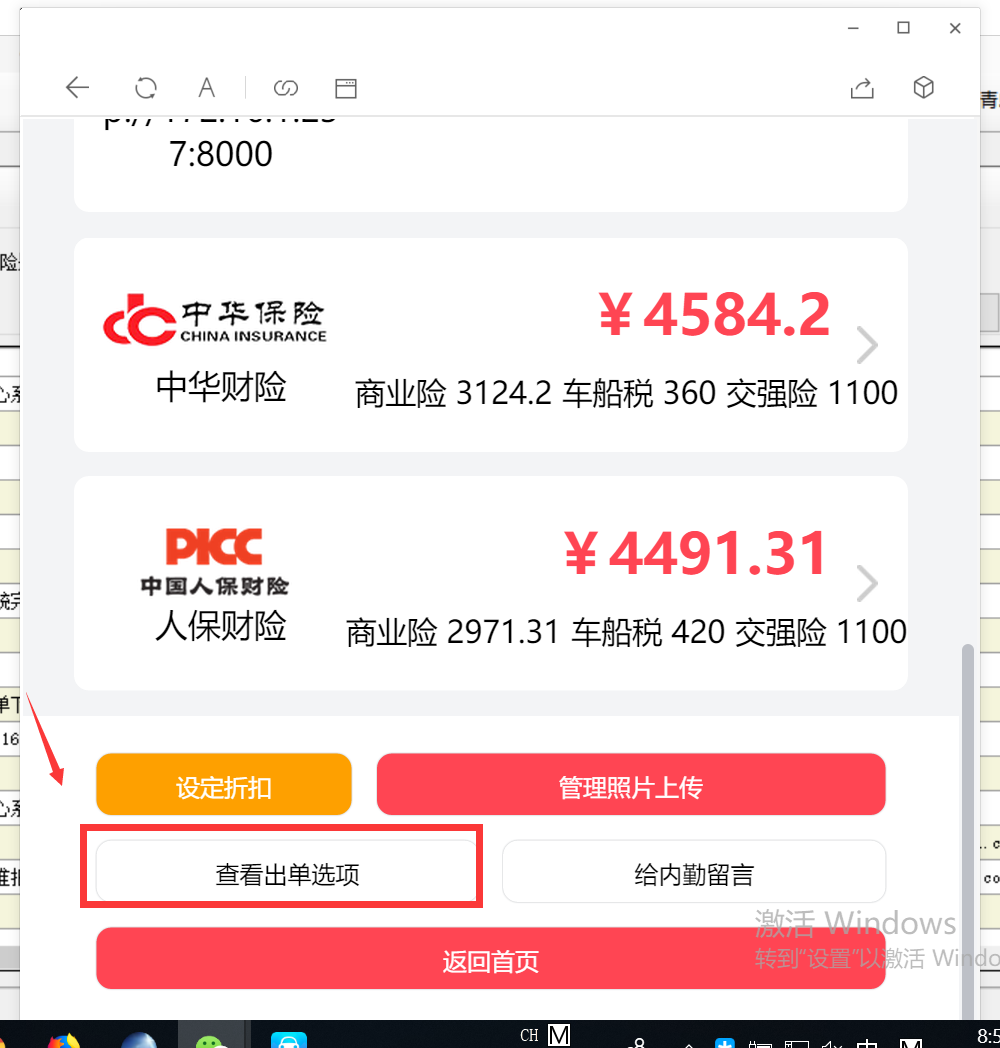Open the cube icon menu
Viewport: 1000px width, 1048px height.
coord(924,88)
